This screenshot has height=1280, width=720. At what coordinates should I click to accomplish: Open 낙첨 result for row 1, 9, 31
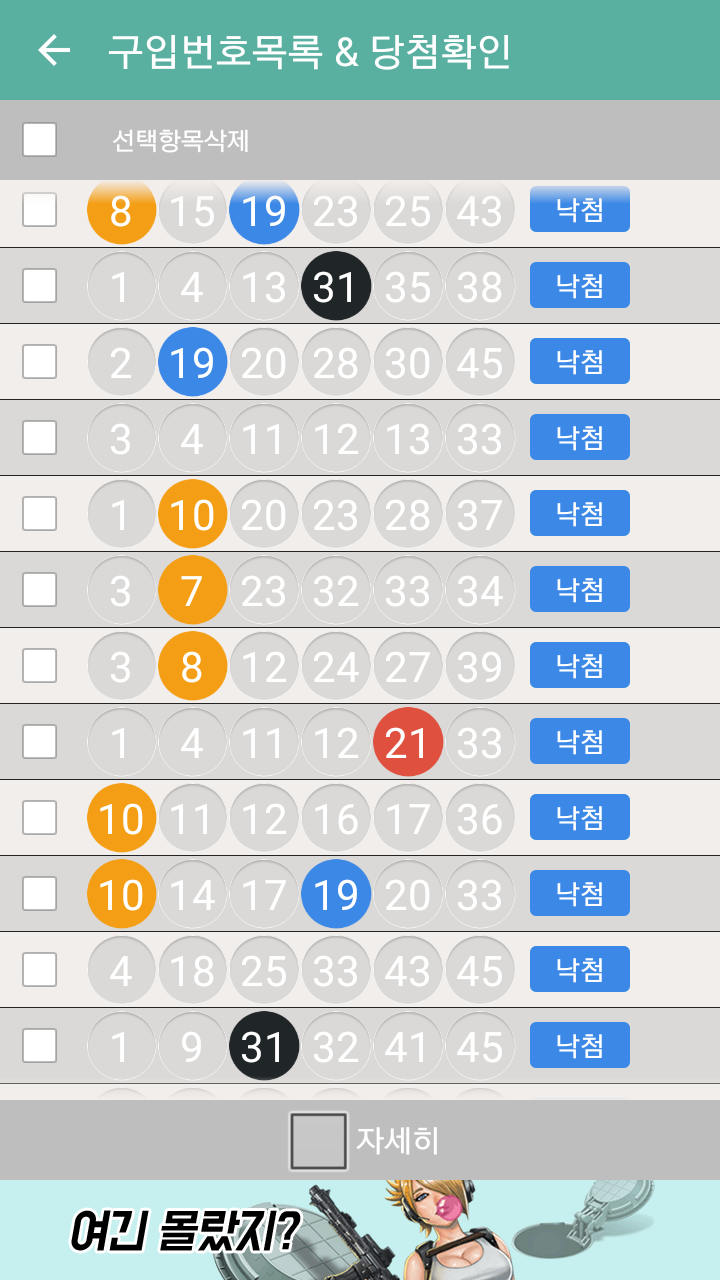pyautogui.click(x=580, y=1045)
